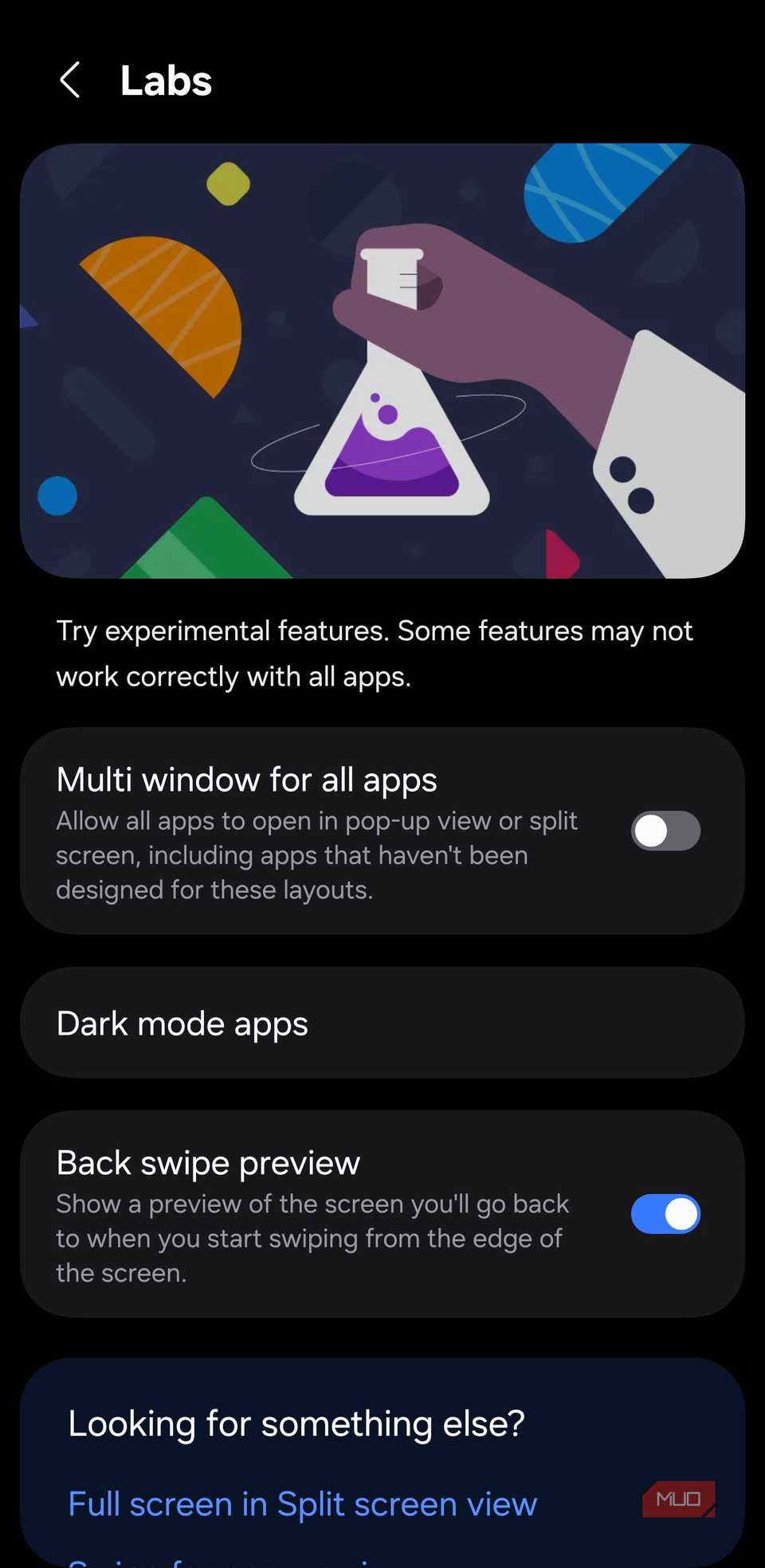Viewport: 765px width, 1568px height.
Task: Select the navigation chevron at top left
Action: (70, 79)
